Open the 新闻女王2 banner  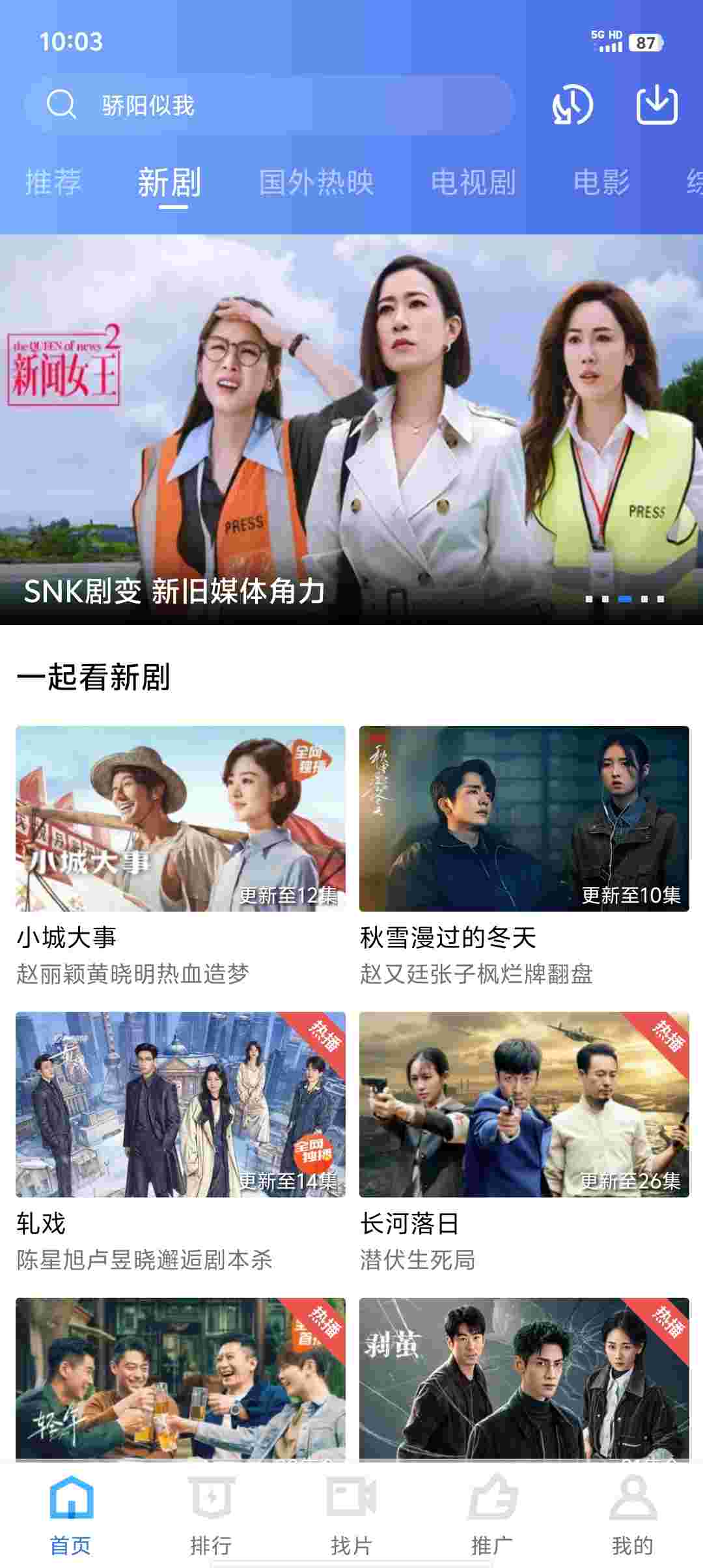coord(351,430)
